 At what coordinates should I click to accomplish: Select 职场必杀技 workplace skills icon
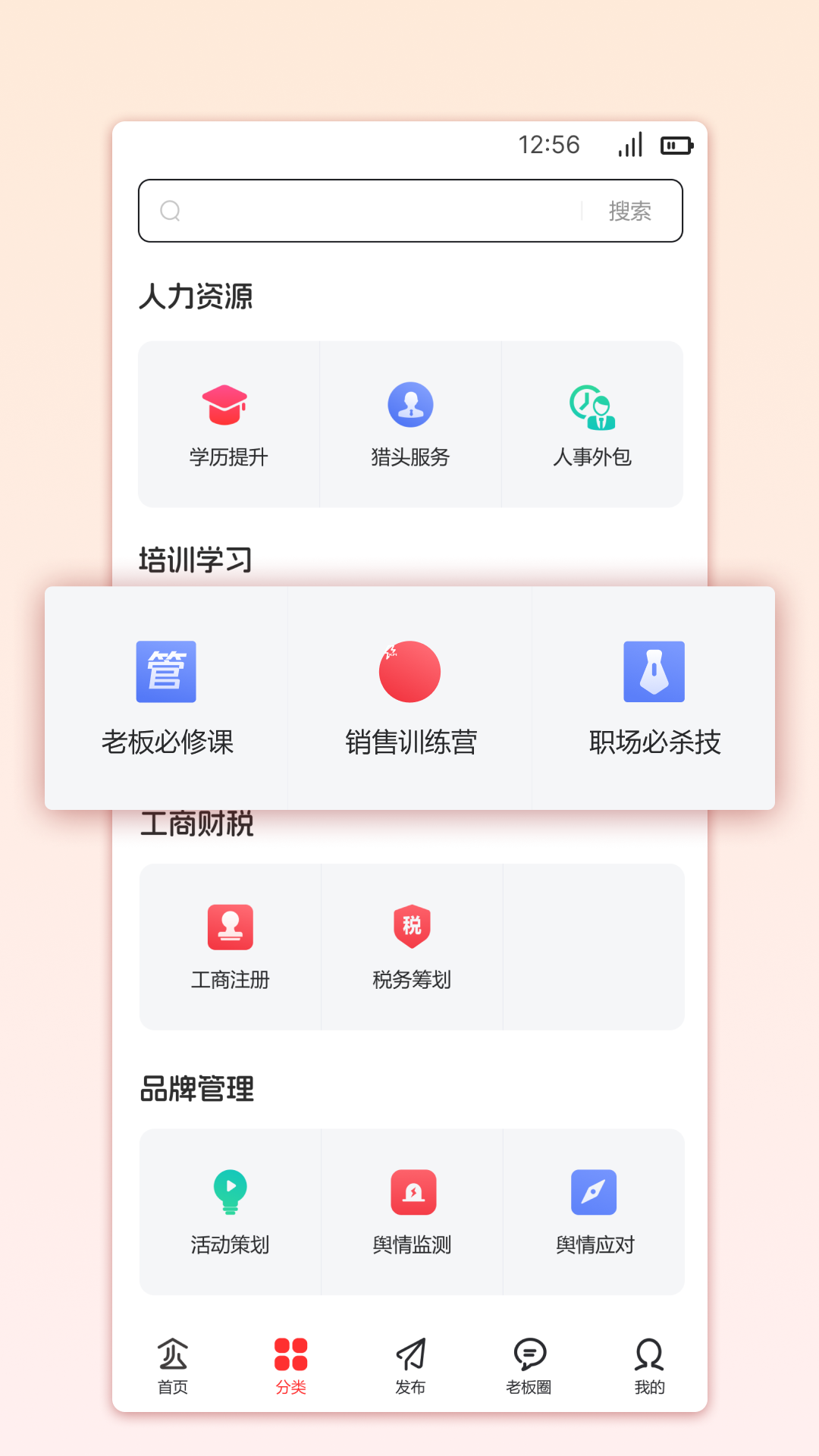point(654,670)
